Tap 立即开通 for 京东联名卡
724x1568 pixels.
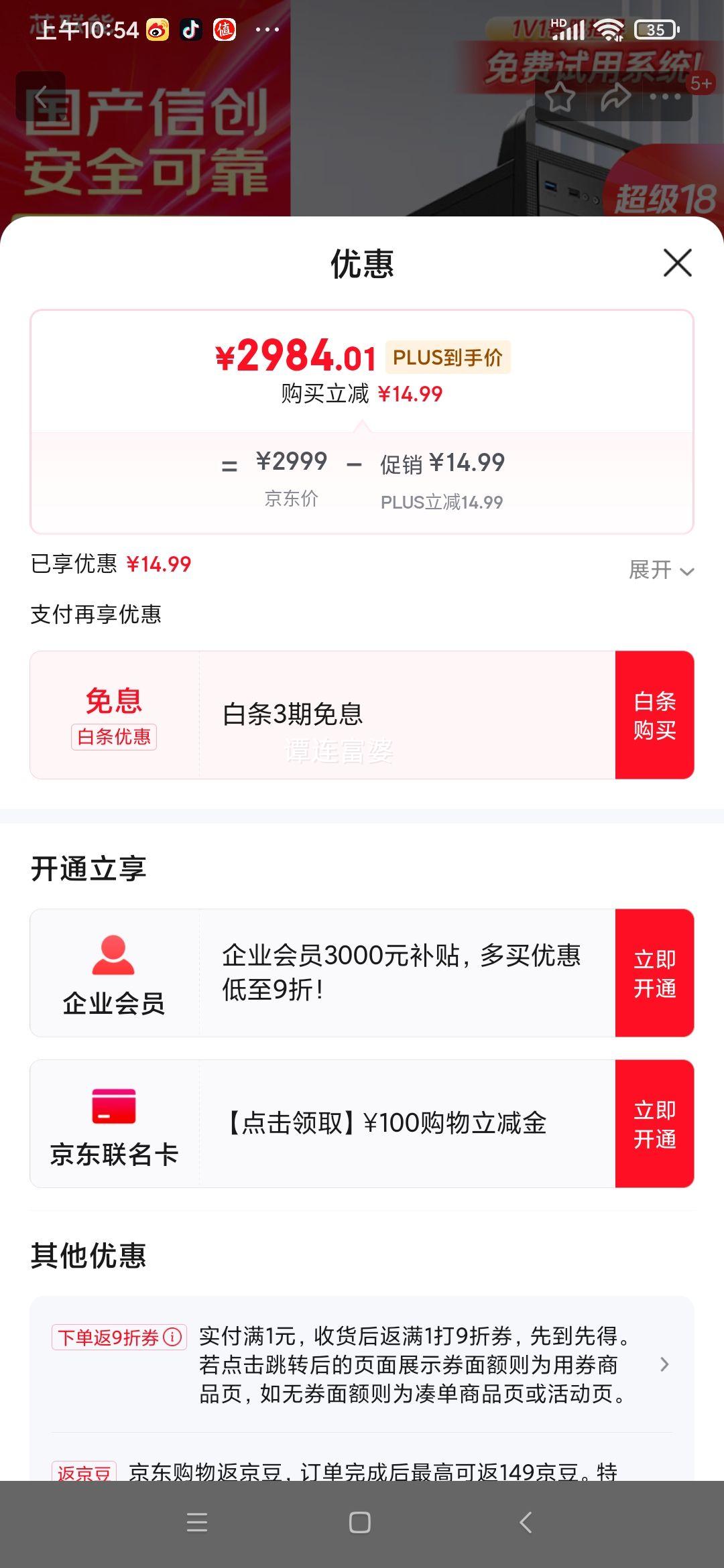654,1124
